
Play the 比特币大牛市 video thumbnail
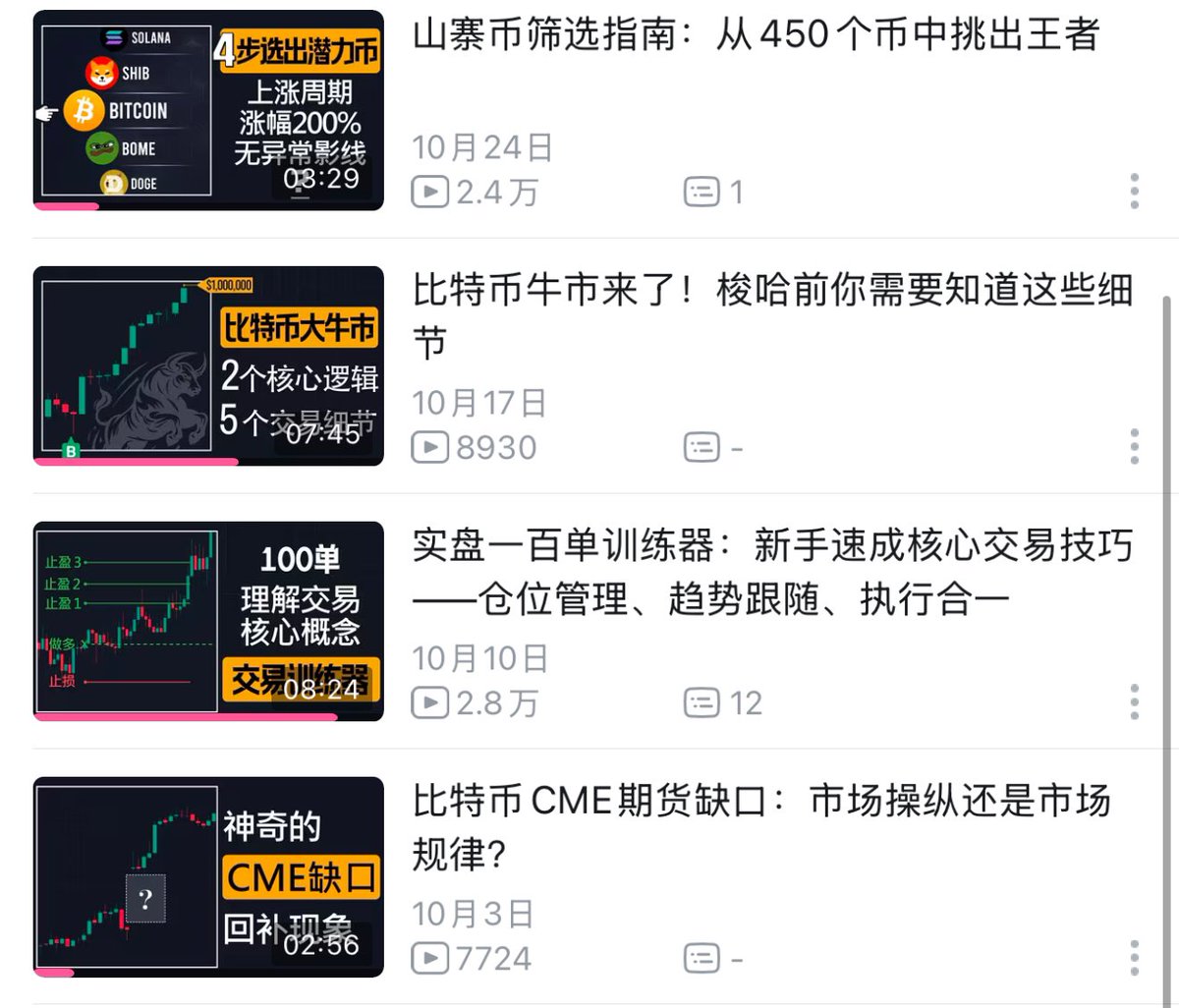[x=208, y=365]
